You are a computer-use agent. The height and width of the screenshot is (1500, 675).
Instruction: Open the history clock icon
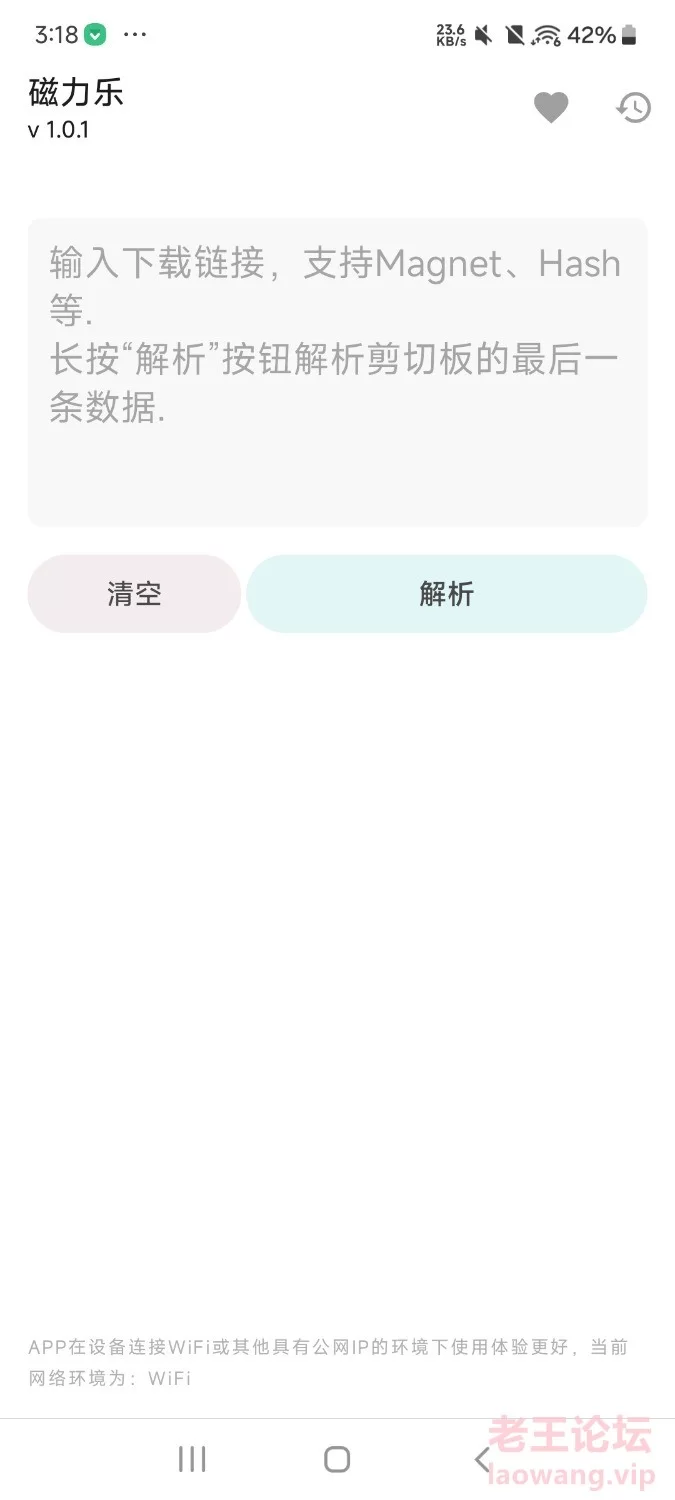click(633, 107)
